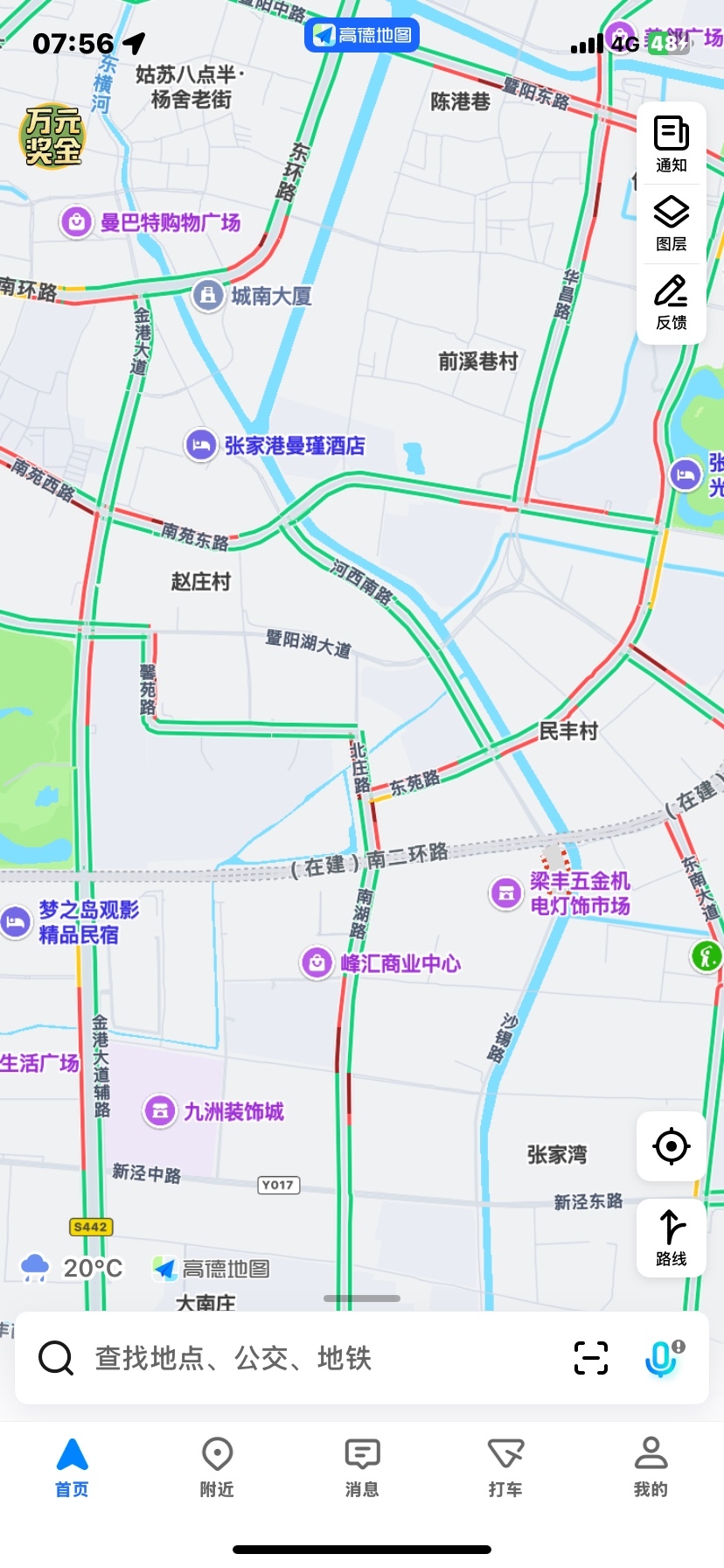Open the scan code icon in search bar
The height and width of the screenshot is (1568, 724).
click(x=591, y=1358)
